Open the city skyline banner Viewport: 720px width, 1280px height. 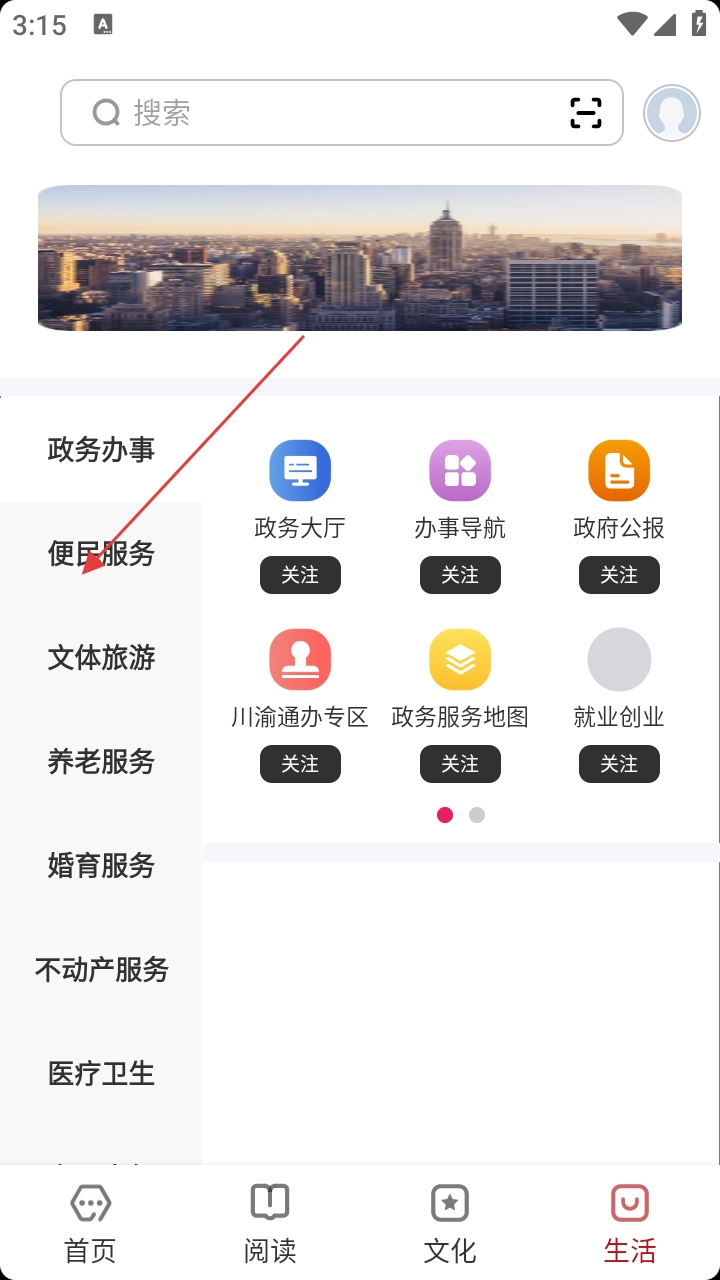click(360, 258)
